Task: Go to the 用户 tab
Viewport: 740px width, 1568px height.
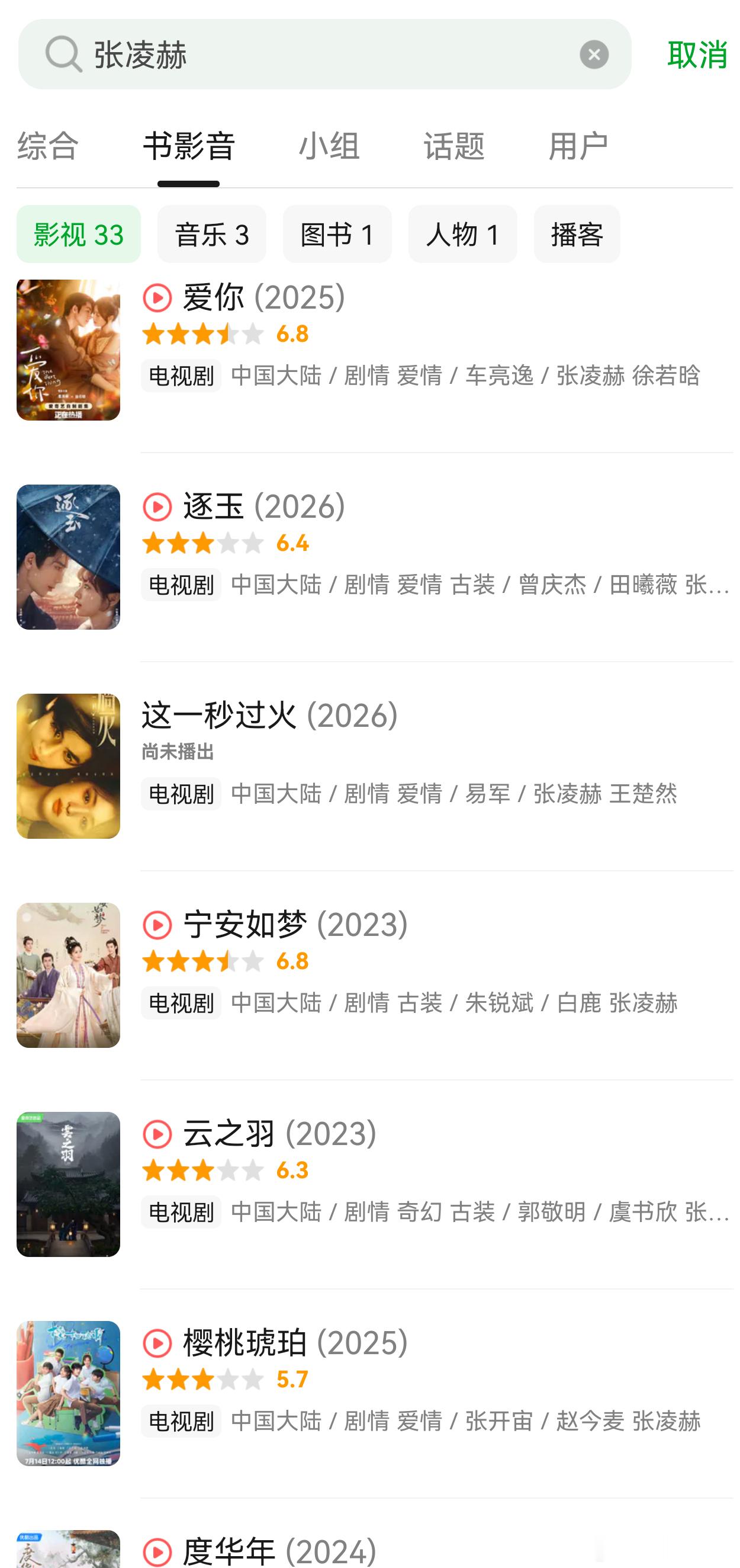Action: pos(578,146)
